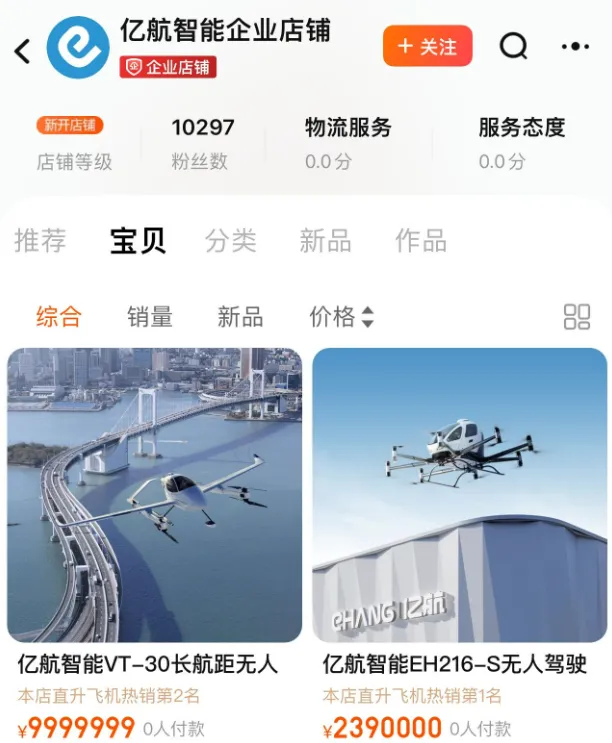Open the three-dot overflow menu
The height and width of the screenshot is (743, 612).
[575, 47]
